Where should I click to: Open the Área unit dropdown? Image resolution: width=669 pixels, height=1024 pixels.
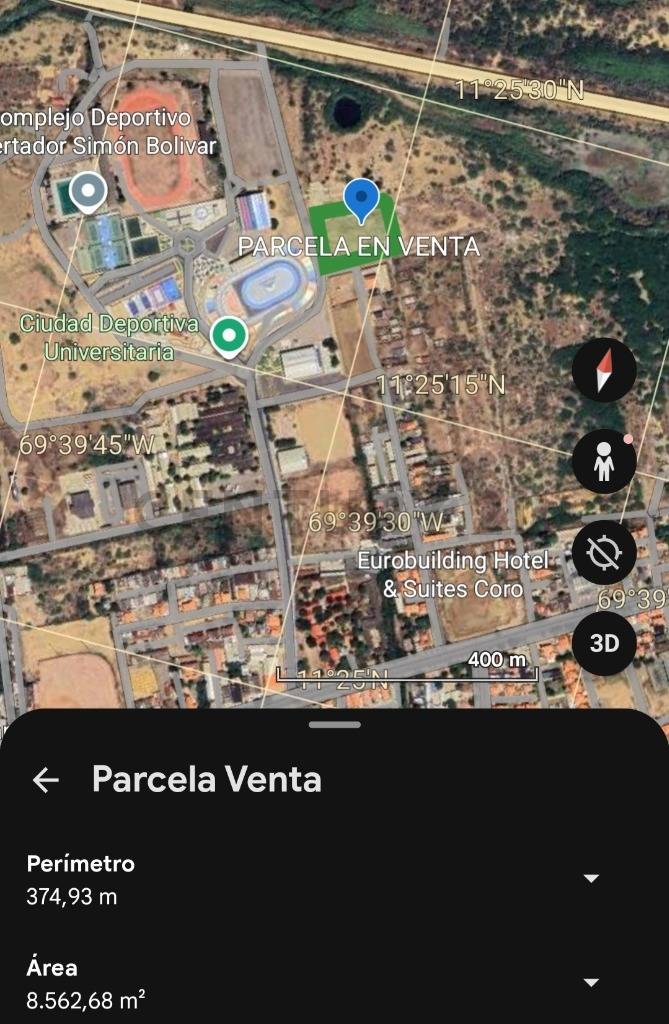[591, 982]
